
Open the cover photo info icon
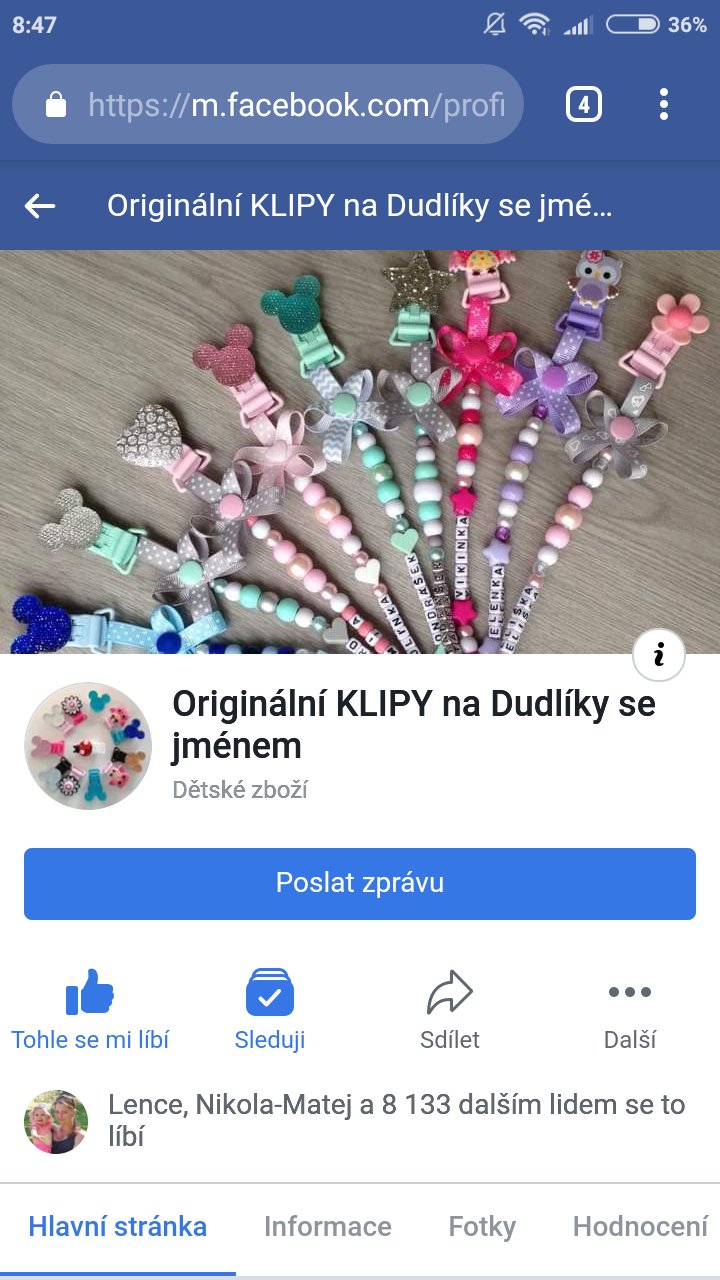point(659,656)
